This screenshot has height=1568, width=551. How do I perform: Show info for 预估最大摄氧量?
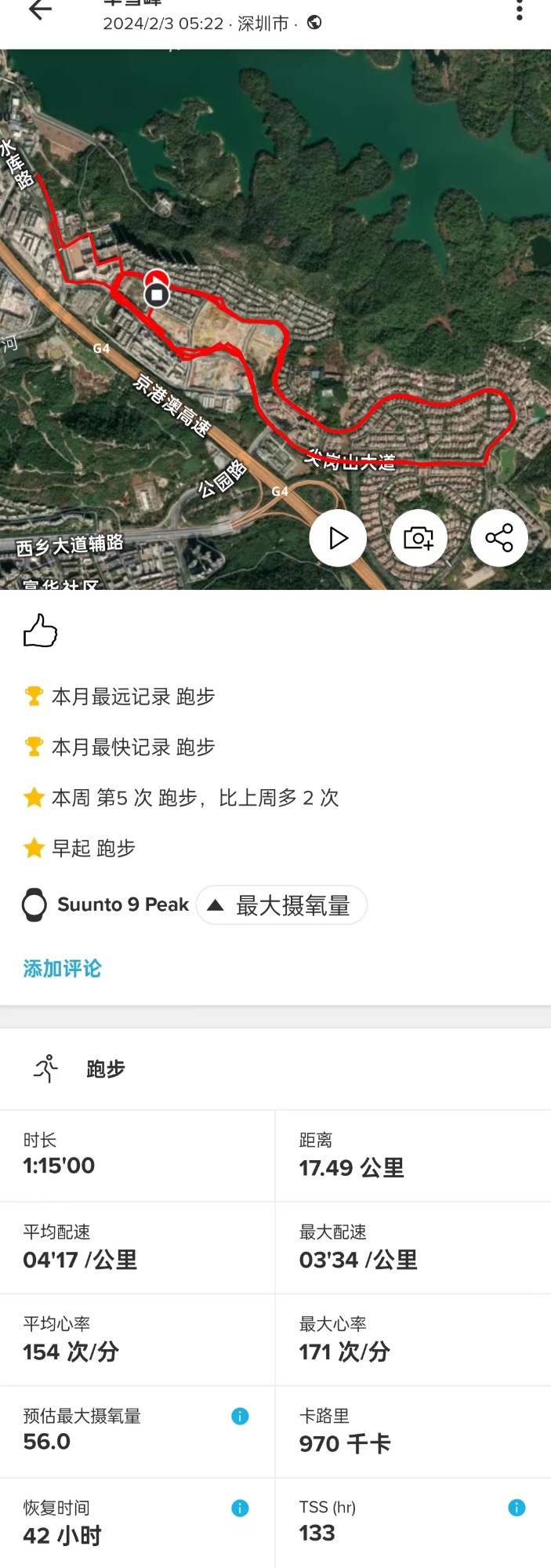240,1416
